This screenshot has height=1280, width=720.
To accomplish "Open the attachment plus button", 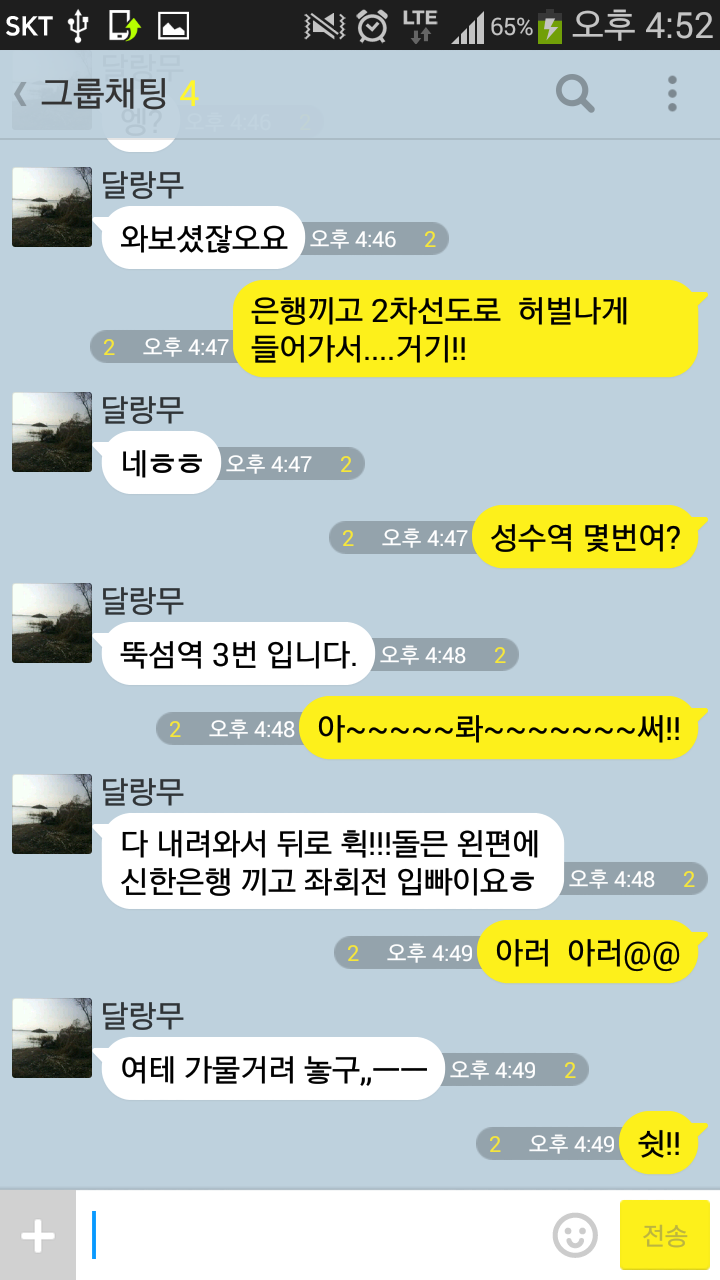I will [38, 1236].
